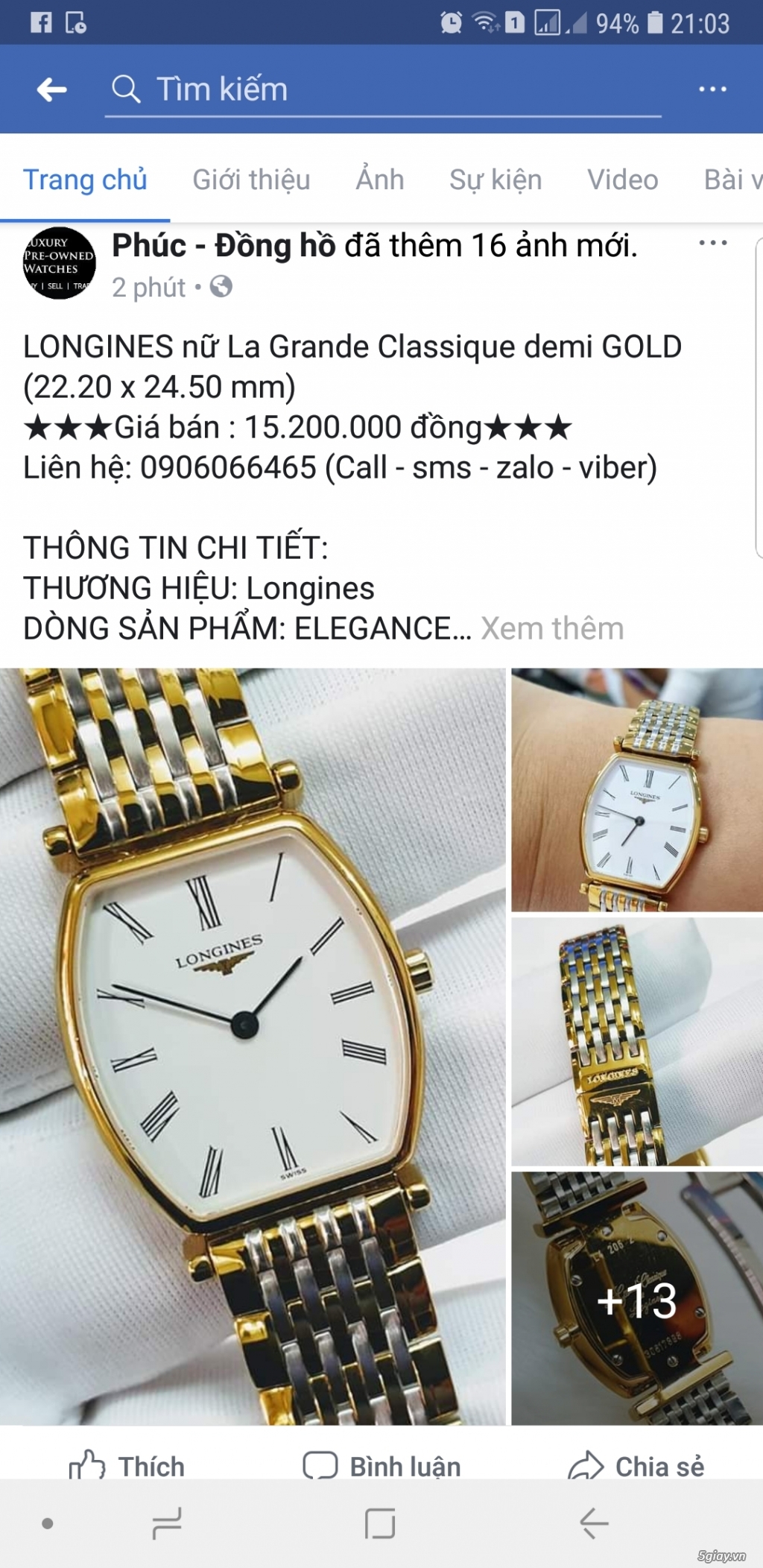Switch to the Giới thiệu tab
763x1568 pixels.
click(251, 180)
